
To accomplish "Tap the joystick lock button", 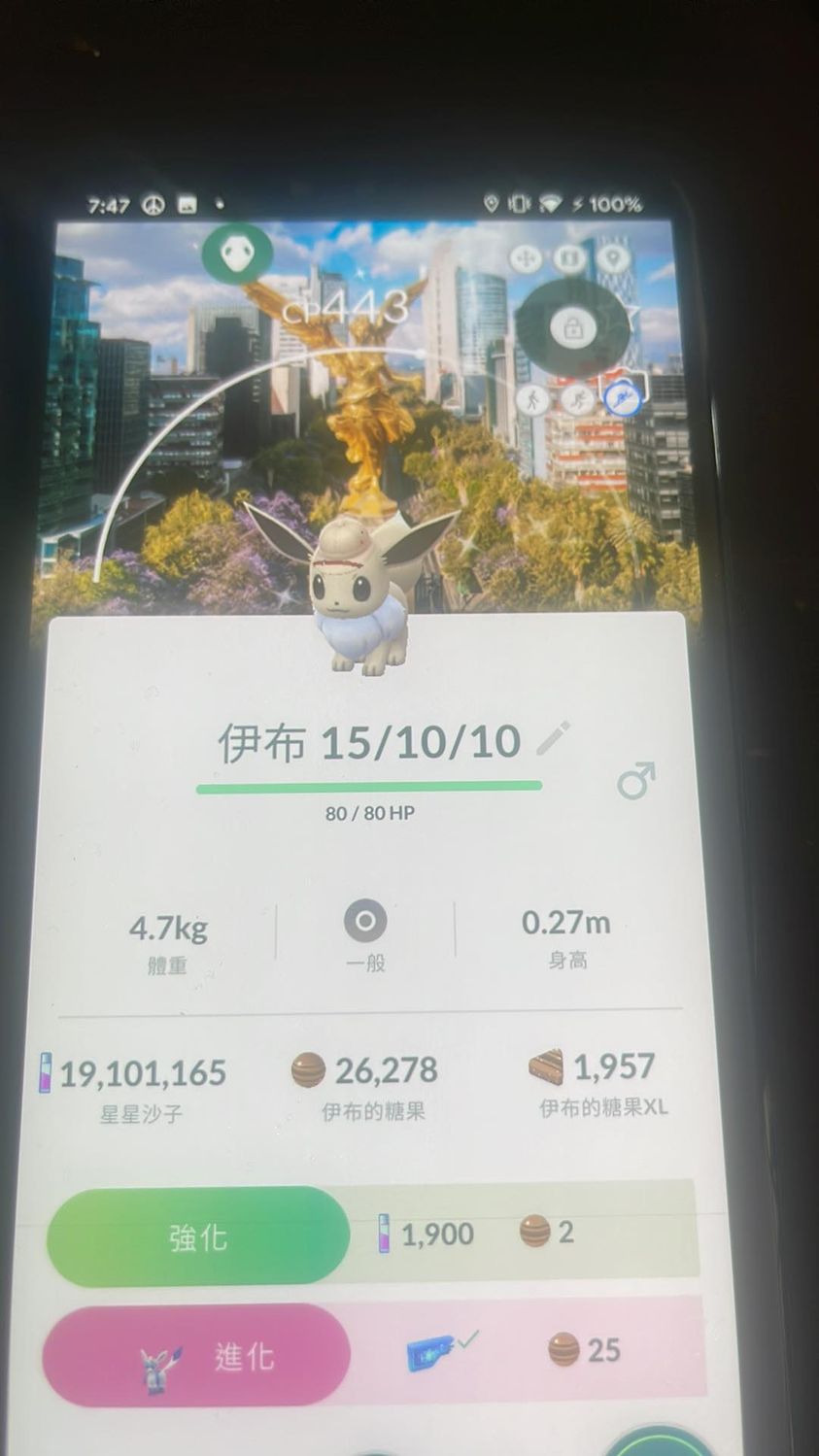I will pos(572,328).
